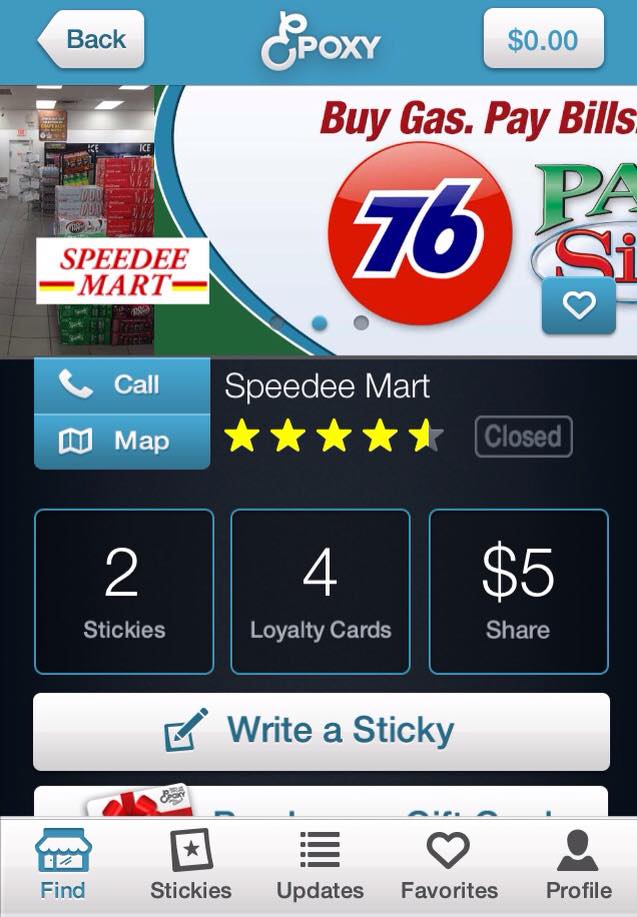Open the 4 Loyalty Cards tile
This screenshot has height=917, width=637.
click(320, 591)
